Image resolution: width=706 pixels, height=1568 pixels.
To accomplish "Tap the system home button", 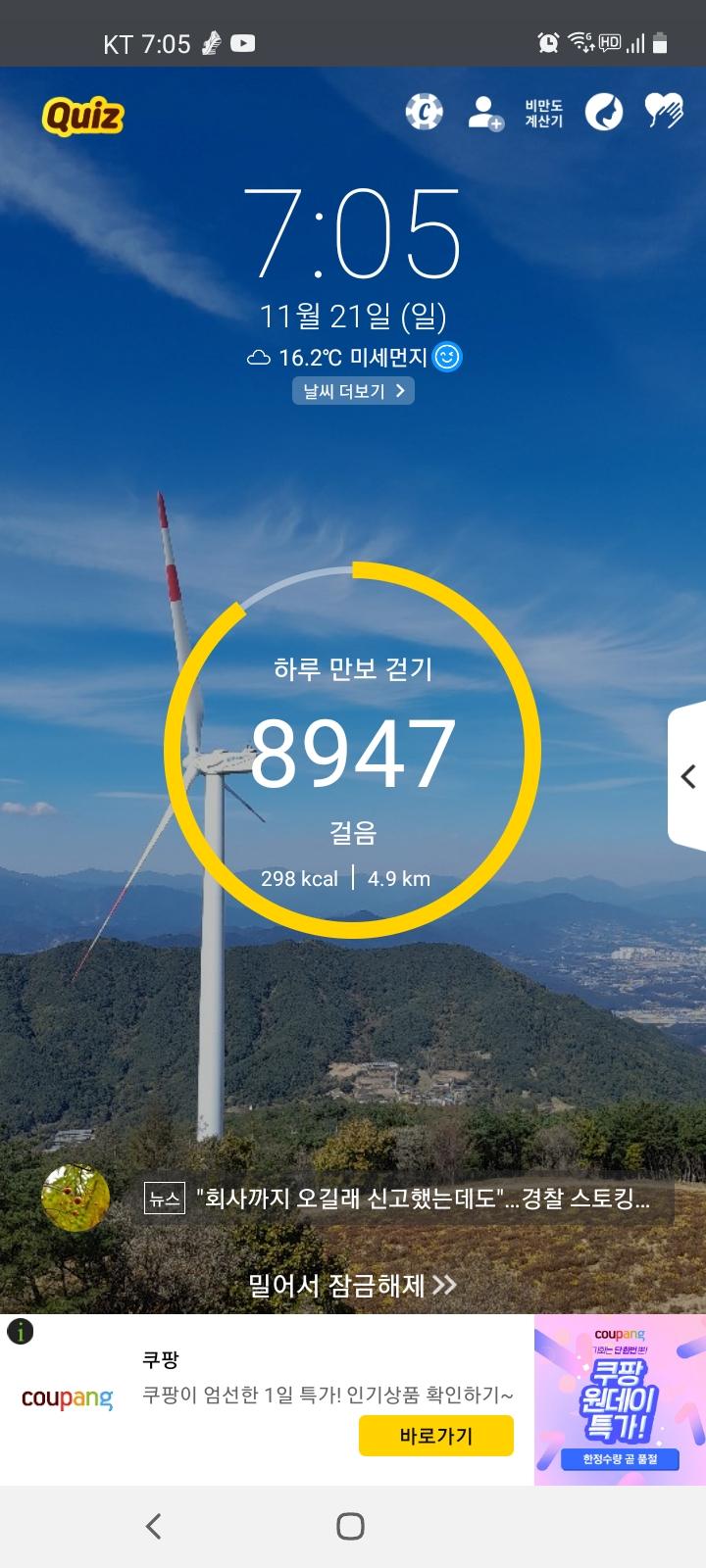I will click(x=350, y=1526).
